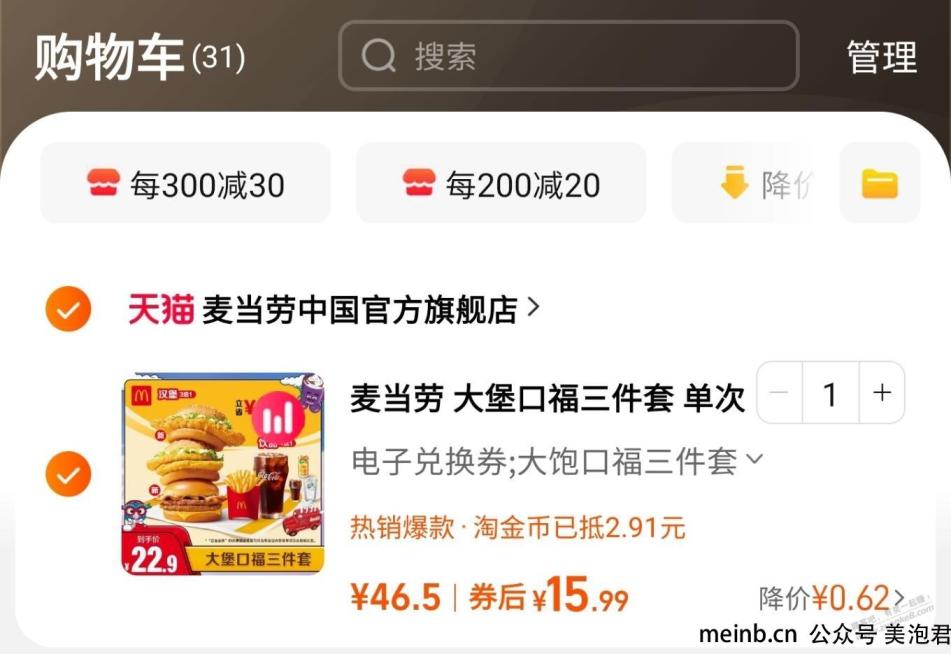The height and width of the screenshot is (654, 951).
Task: Select the 每200减20 coupon chip
Action: point(501,184)
